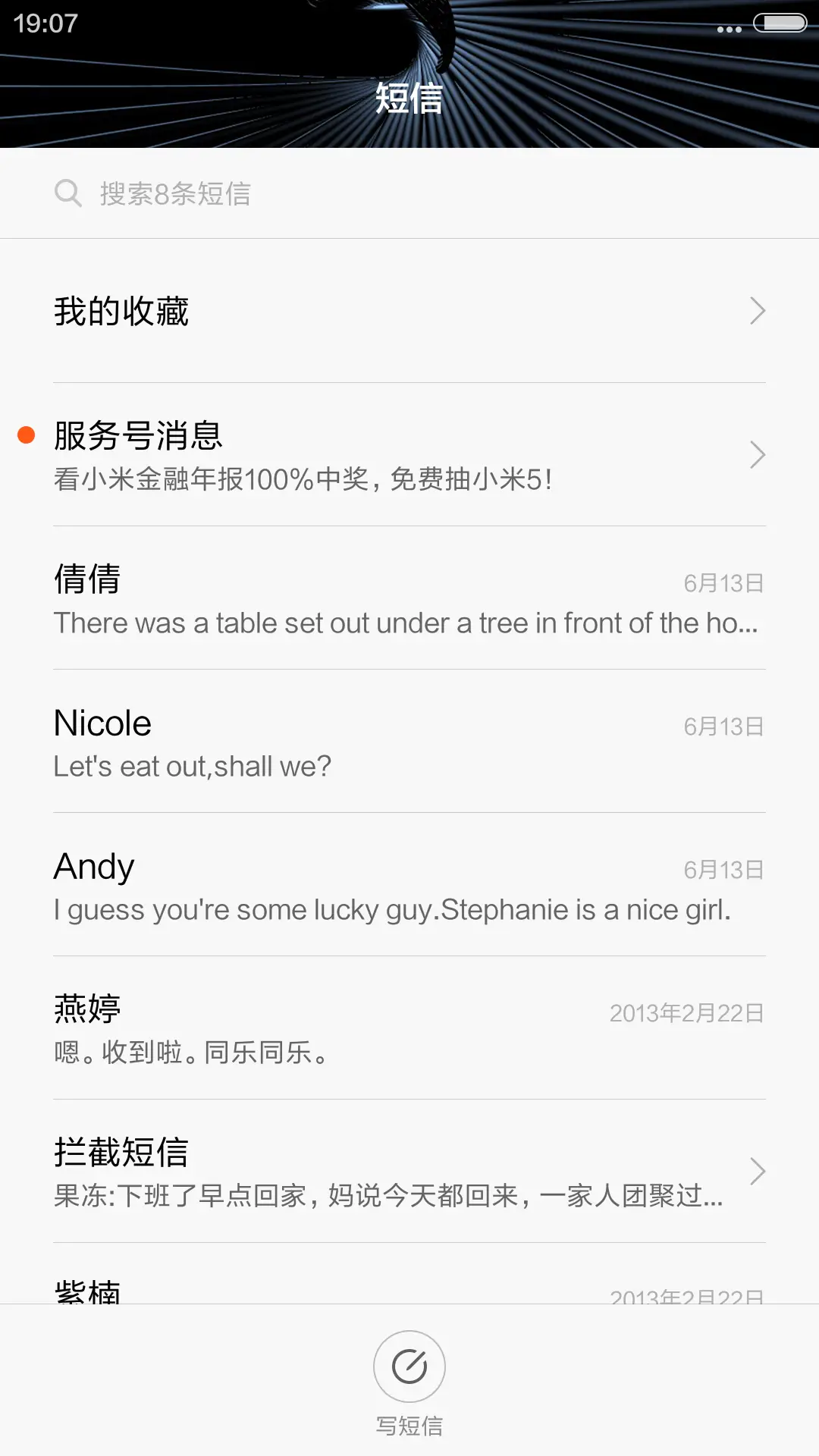819x1456 pixels.
Task: Tap the search magnifier icon
Action: pyautogui.click(x=68, y=193)
